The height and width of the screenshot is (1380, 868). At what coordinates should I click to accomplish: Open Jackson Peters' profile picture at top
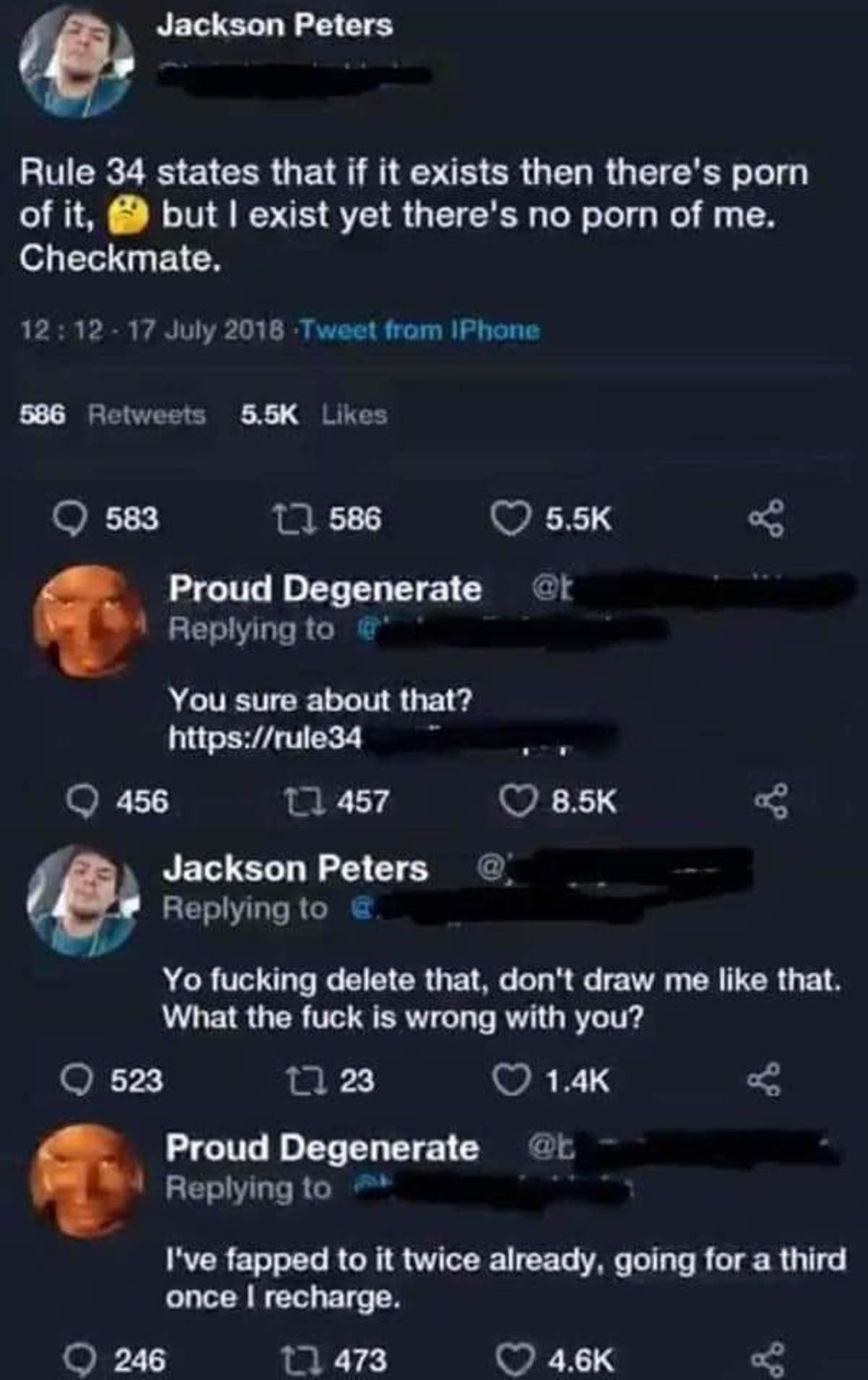coord(77,60)
